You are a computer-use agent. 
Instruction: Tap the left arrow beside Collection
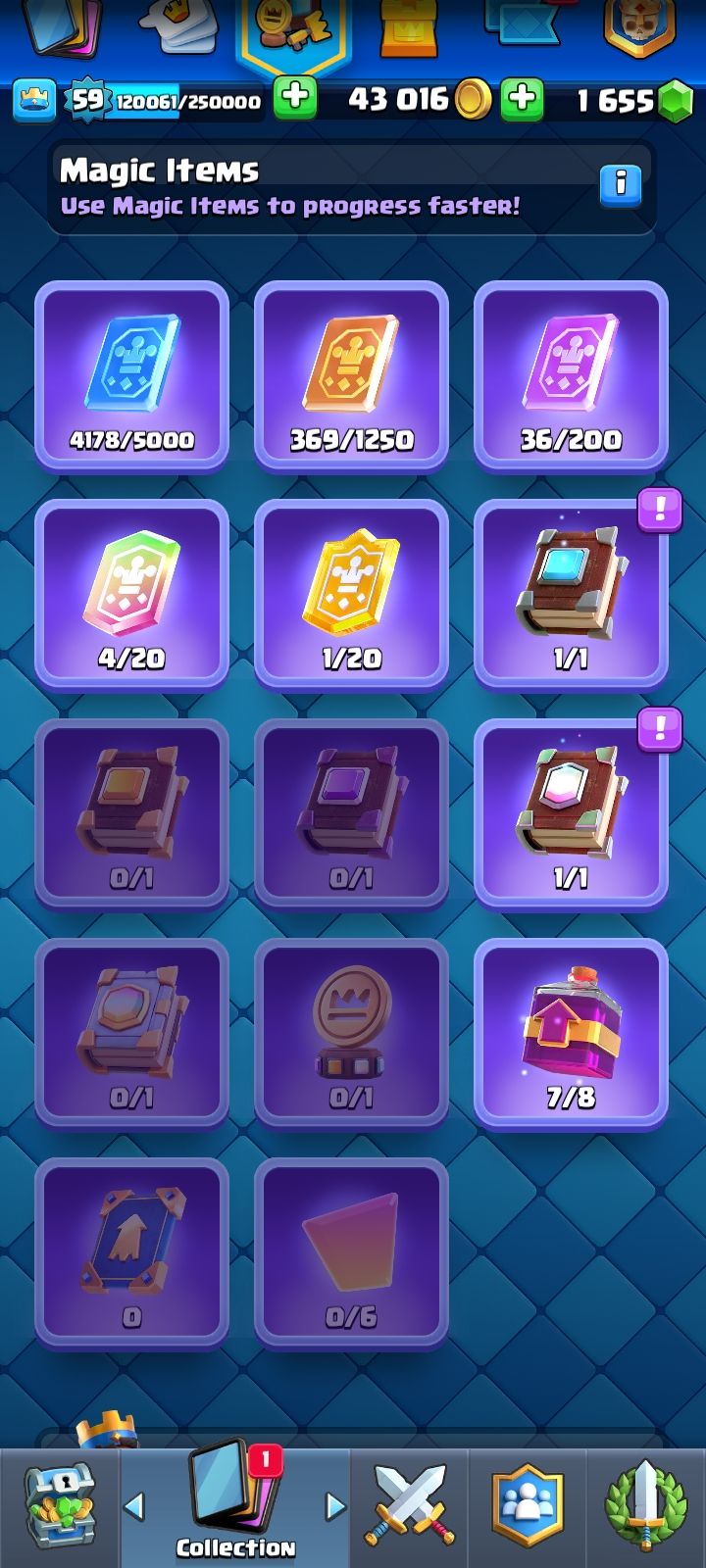pos(134,1506)
